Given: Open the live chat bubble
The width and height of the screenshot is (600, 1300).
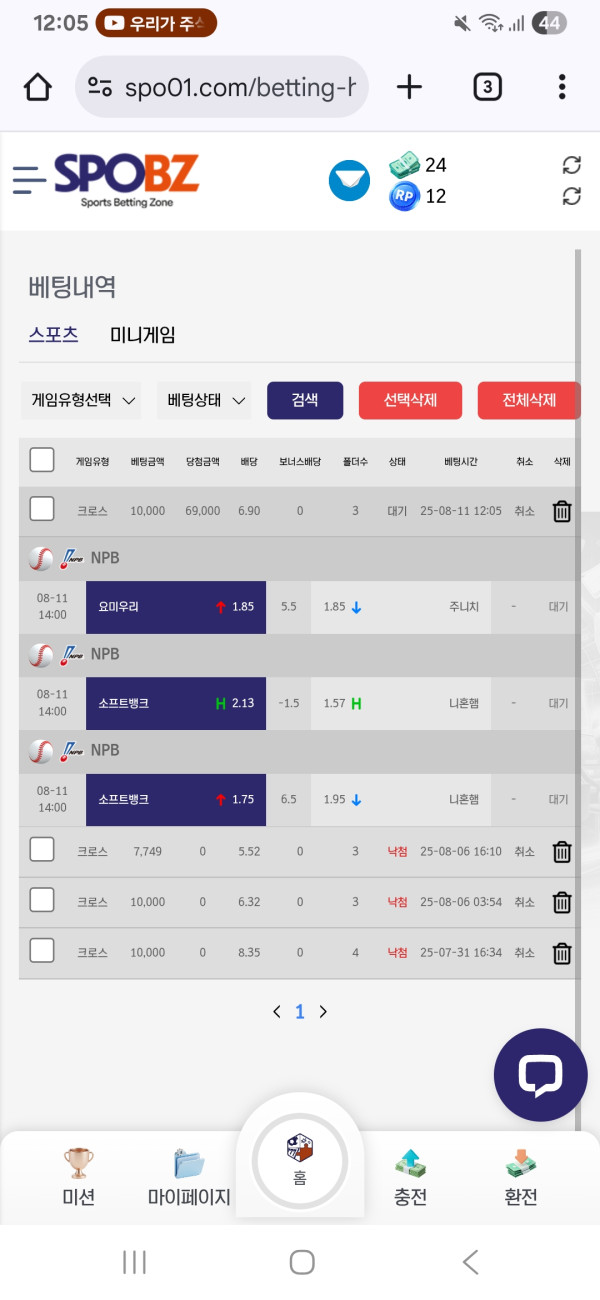Looking at the screenshot, I should [540, 1075].
